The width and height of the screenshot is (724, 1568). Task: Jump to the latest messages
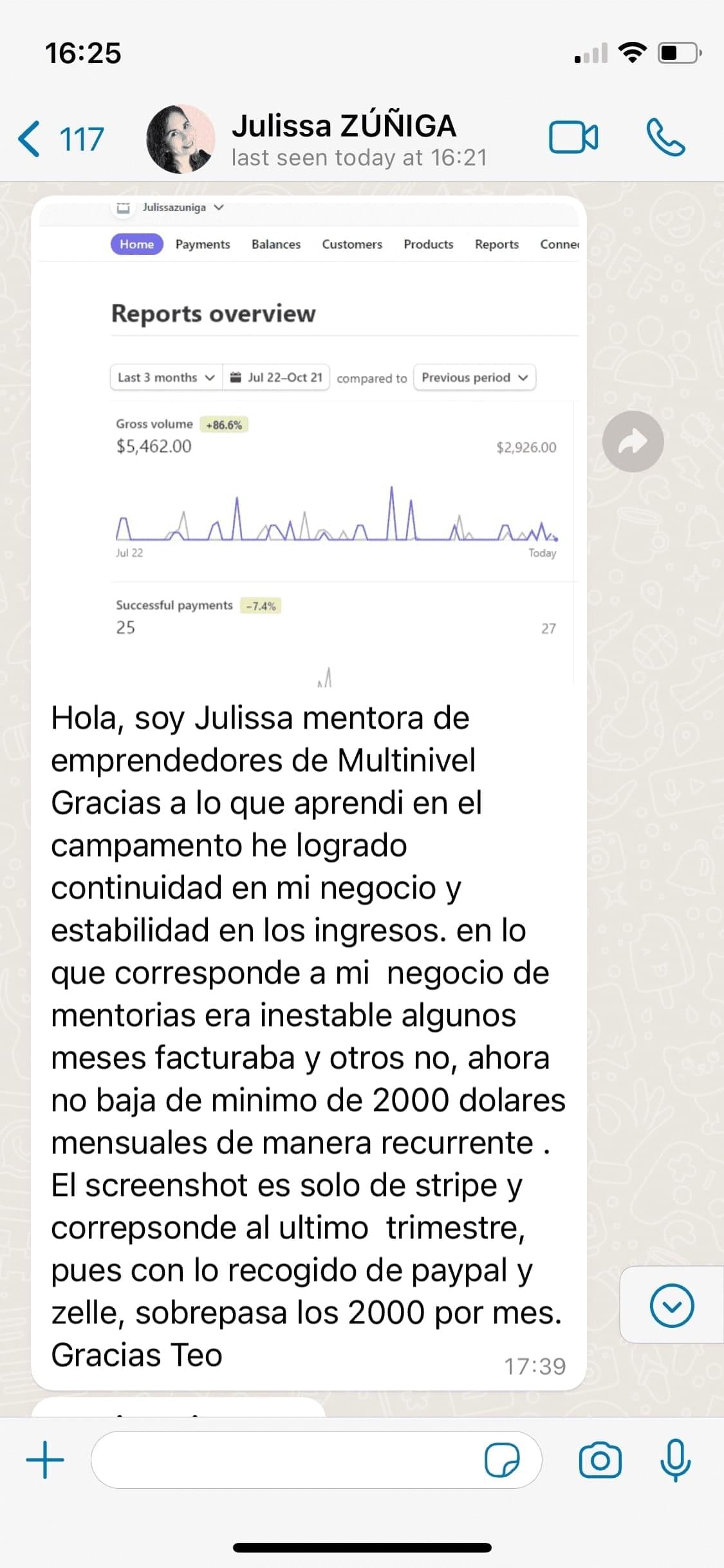tap(671, 1305)
